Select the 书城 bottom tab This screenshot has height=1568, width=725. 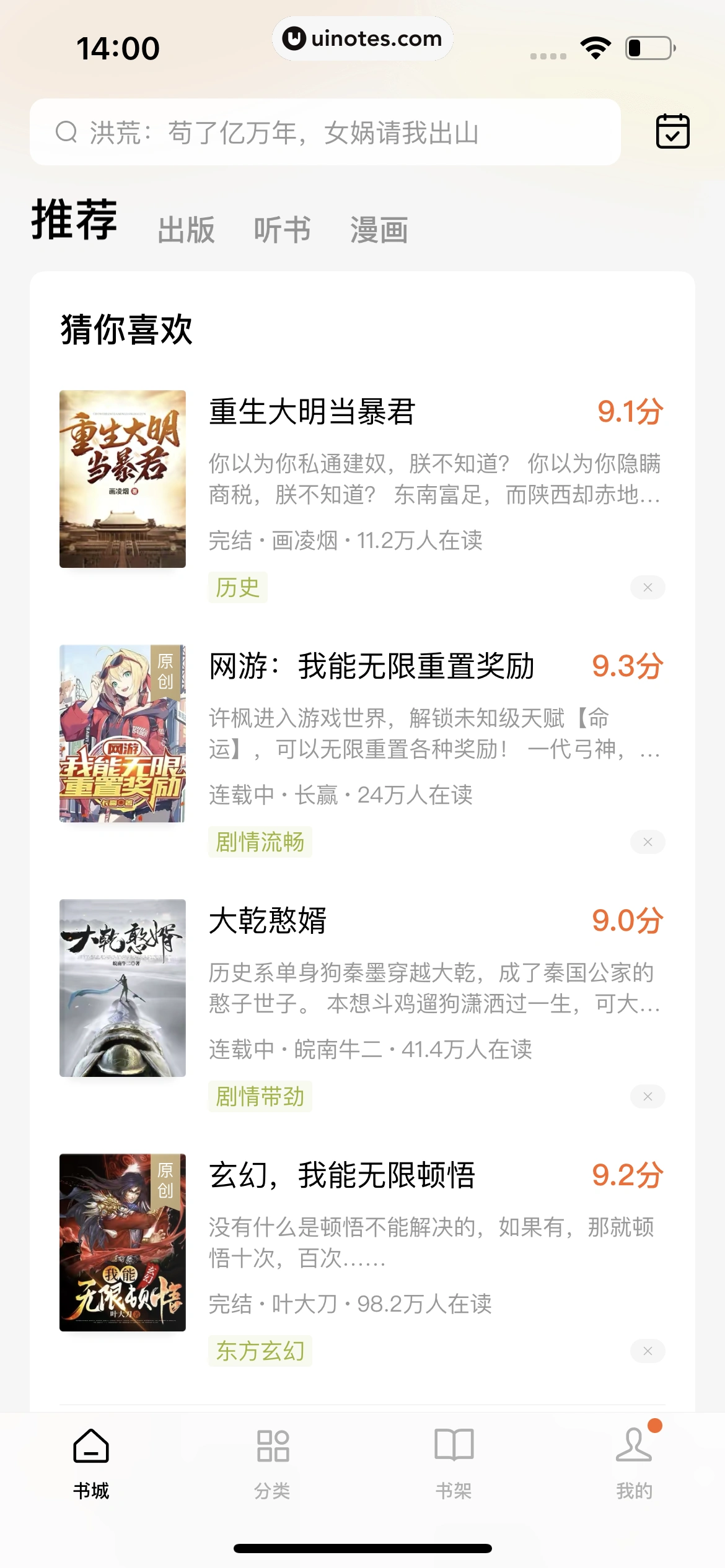91,1464
